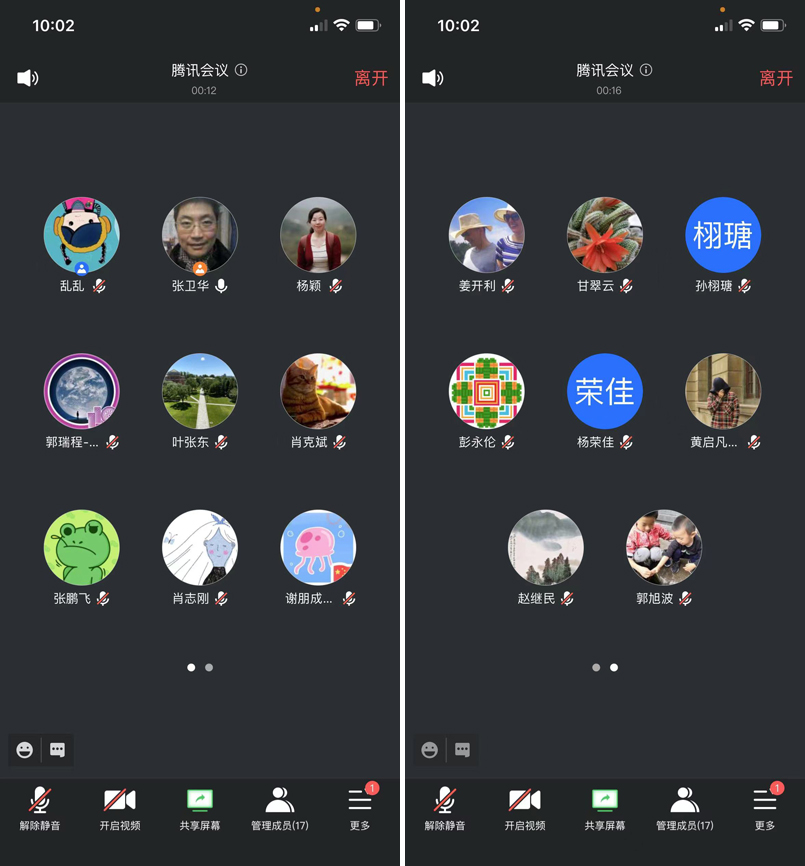Select participant 乱乱's avatar

tap(82, 235)
